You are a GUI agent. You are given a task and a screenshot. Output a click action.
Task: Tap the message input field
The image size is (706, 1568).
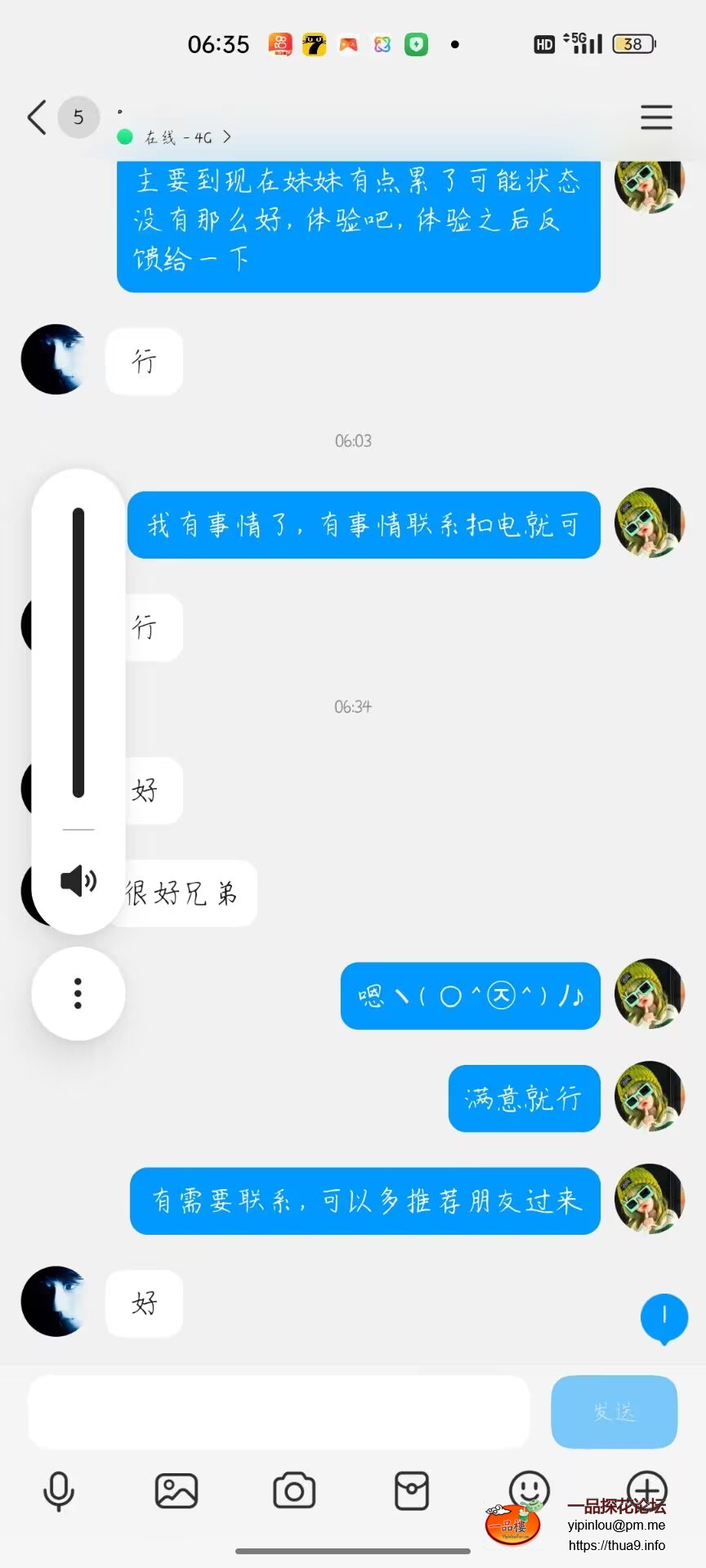[x=278, y=1411]
